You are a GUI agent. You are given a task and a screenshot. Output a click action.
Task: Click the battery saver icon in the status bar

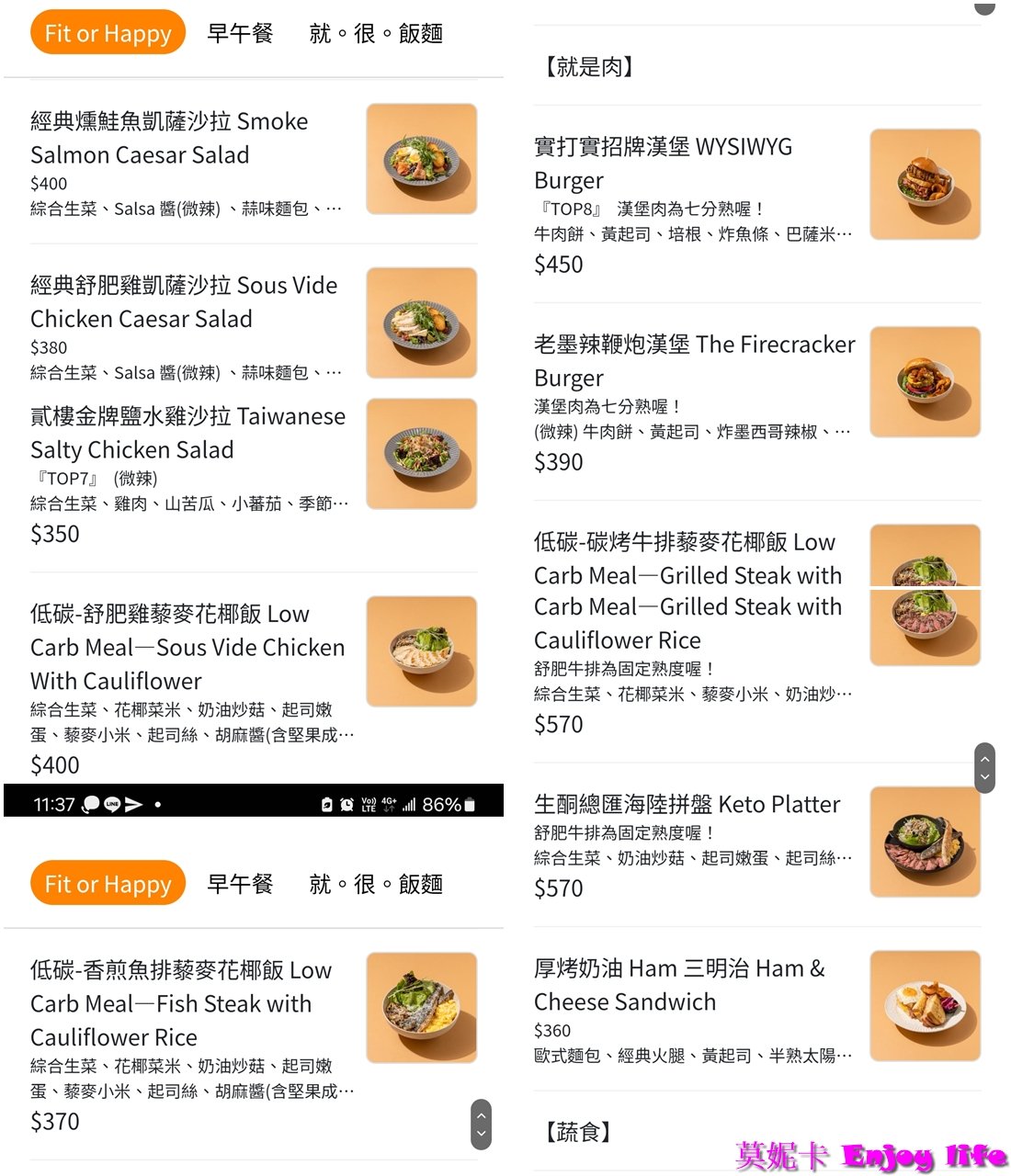[x=327, y=801]
